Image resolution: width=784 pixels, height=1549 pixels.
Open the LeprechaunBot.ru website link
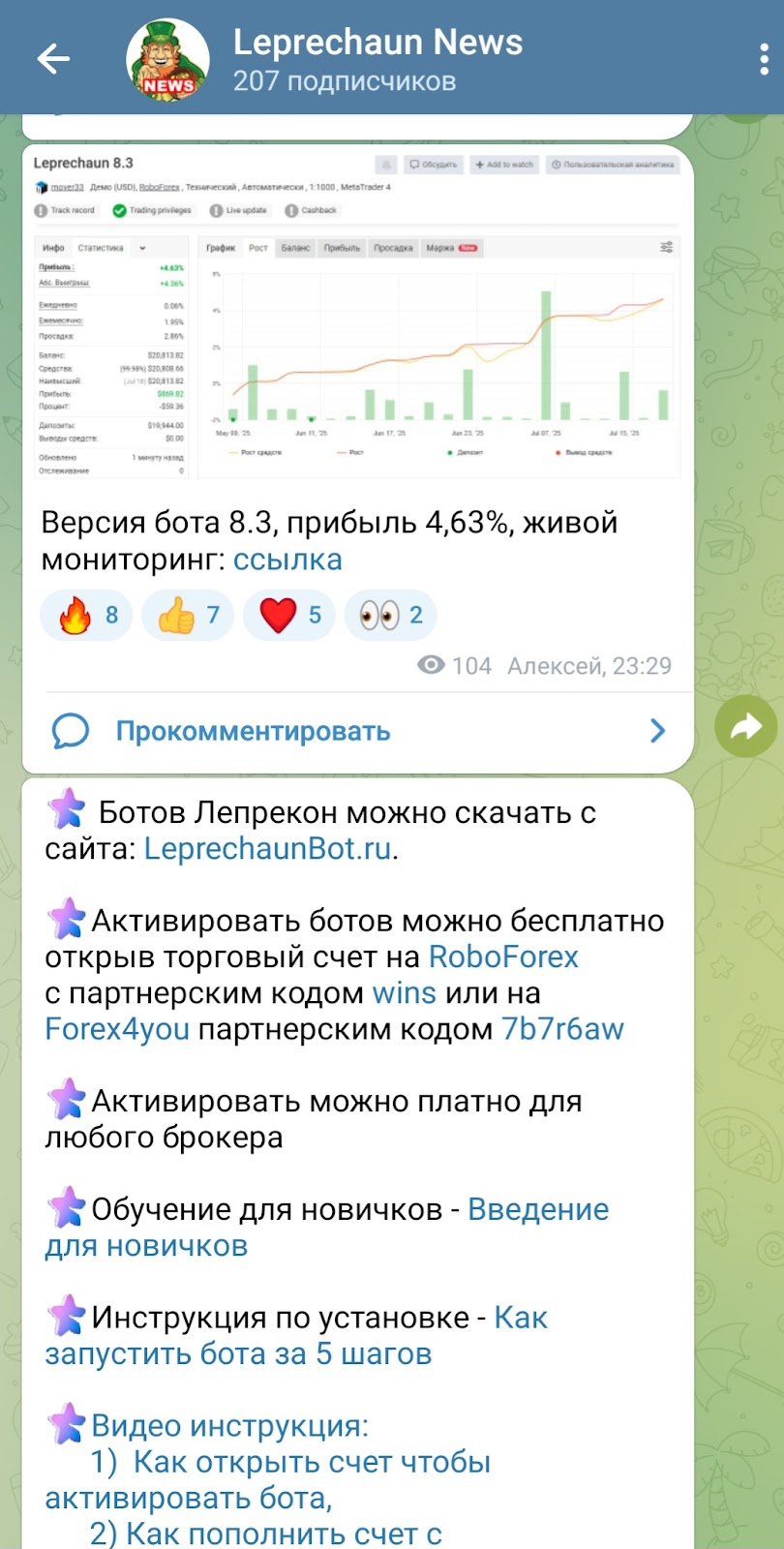(268, 849)
